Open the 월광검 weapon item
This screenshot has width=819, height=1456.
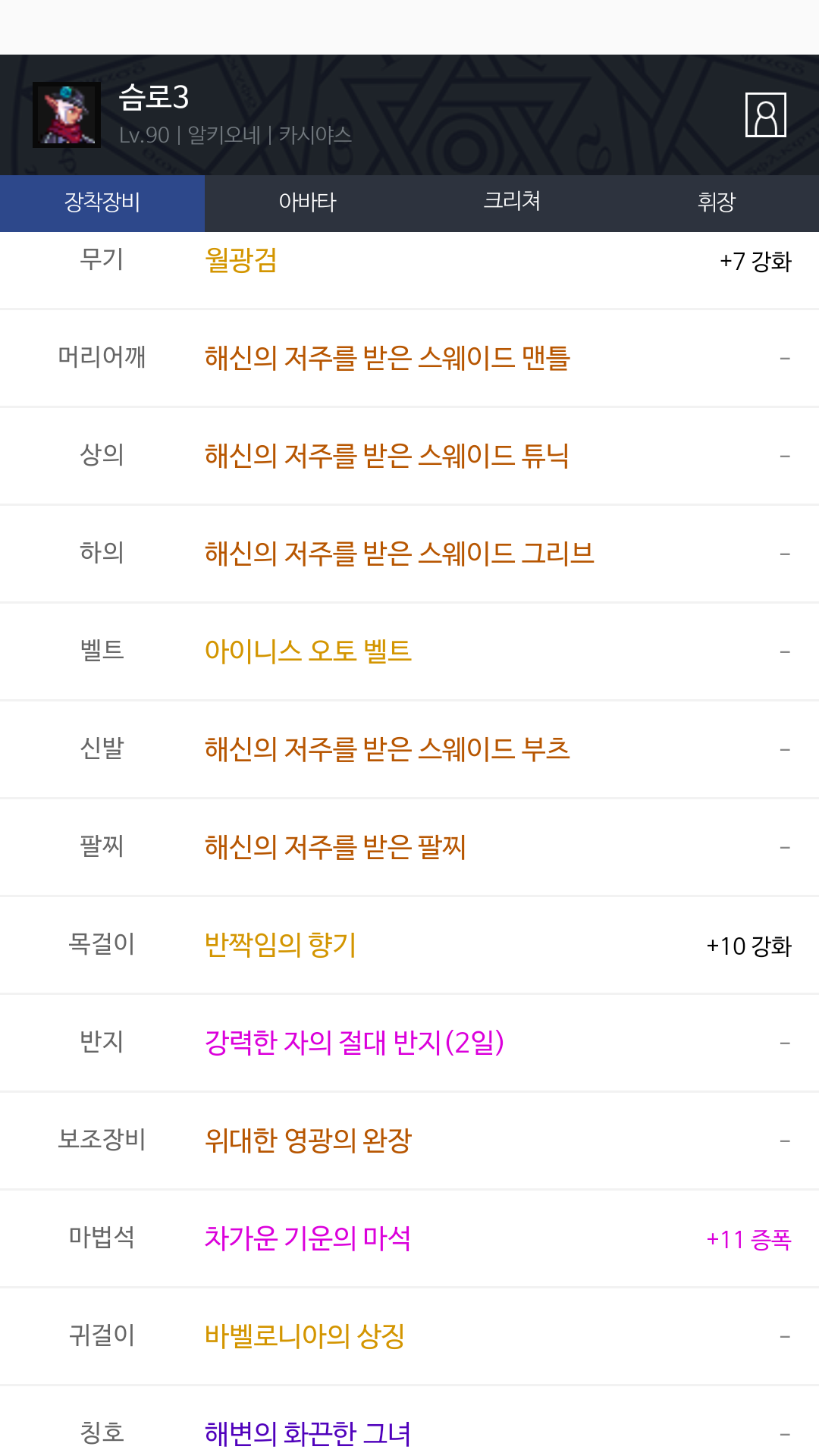[241, 261]
